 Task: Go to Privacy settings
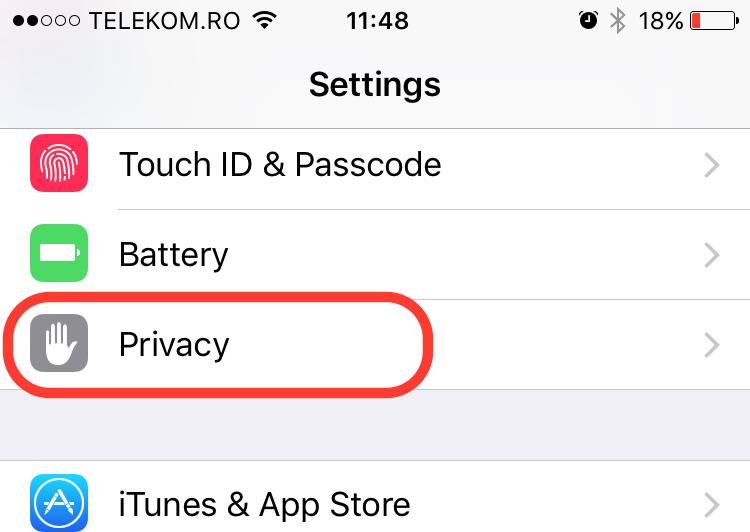(175, 345)
